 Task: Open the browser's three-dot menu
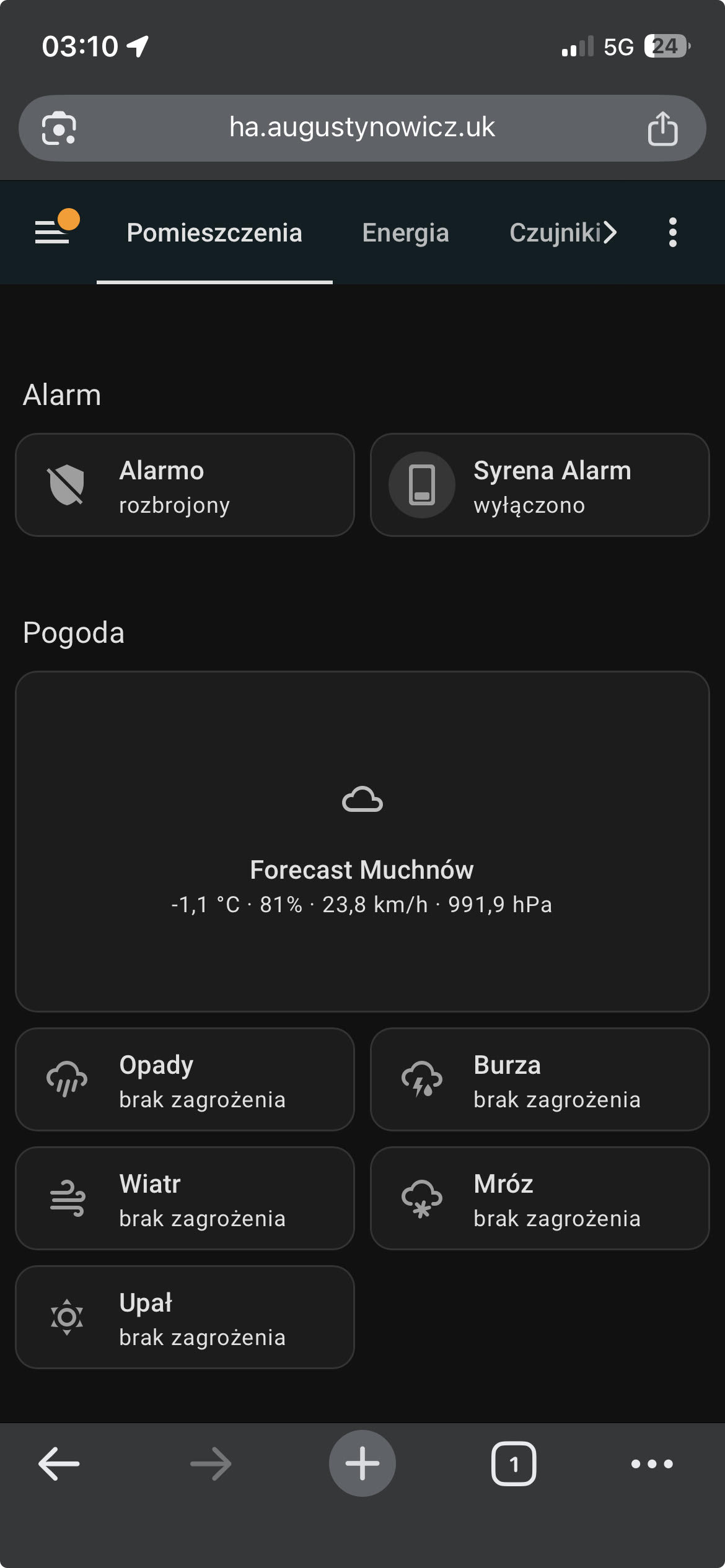(x=652, y=1464)
